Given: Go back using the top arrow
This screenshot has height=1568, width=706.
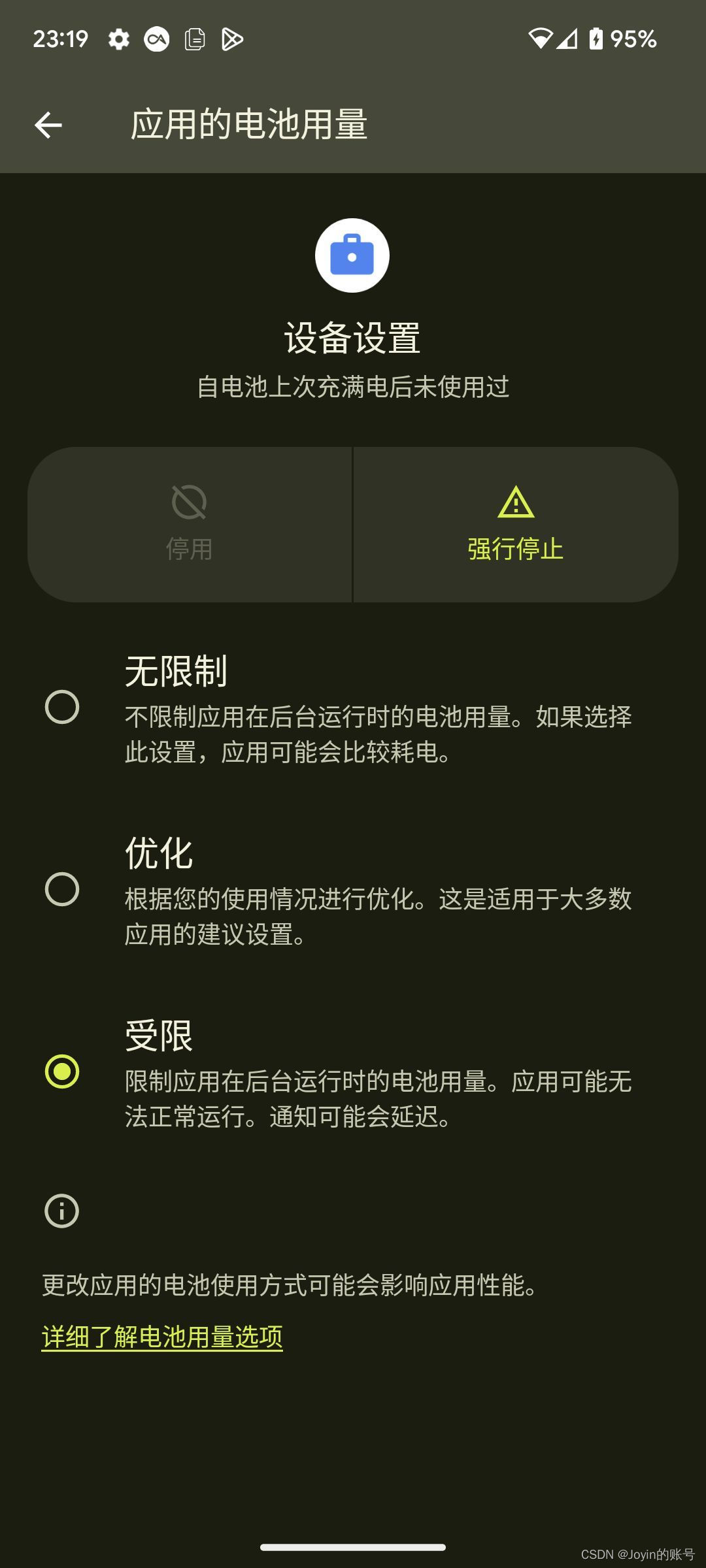Looking at the screenshot, I should click(x=48, y=125).
